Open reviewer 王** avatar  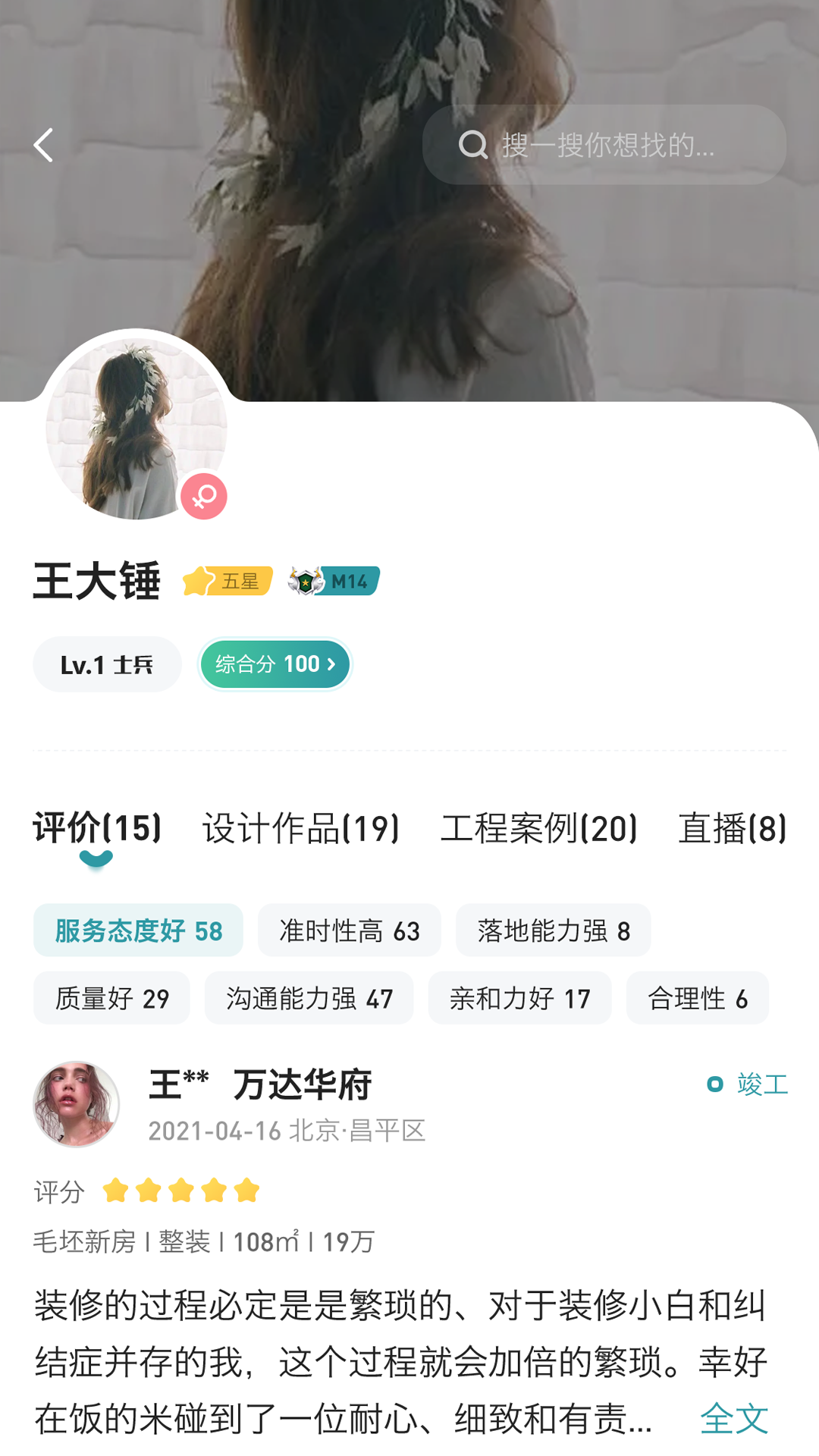(76, 1104)
